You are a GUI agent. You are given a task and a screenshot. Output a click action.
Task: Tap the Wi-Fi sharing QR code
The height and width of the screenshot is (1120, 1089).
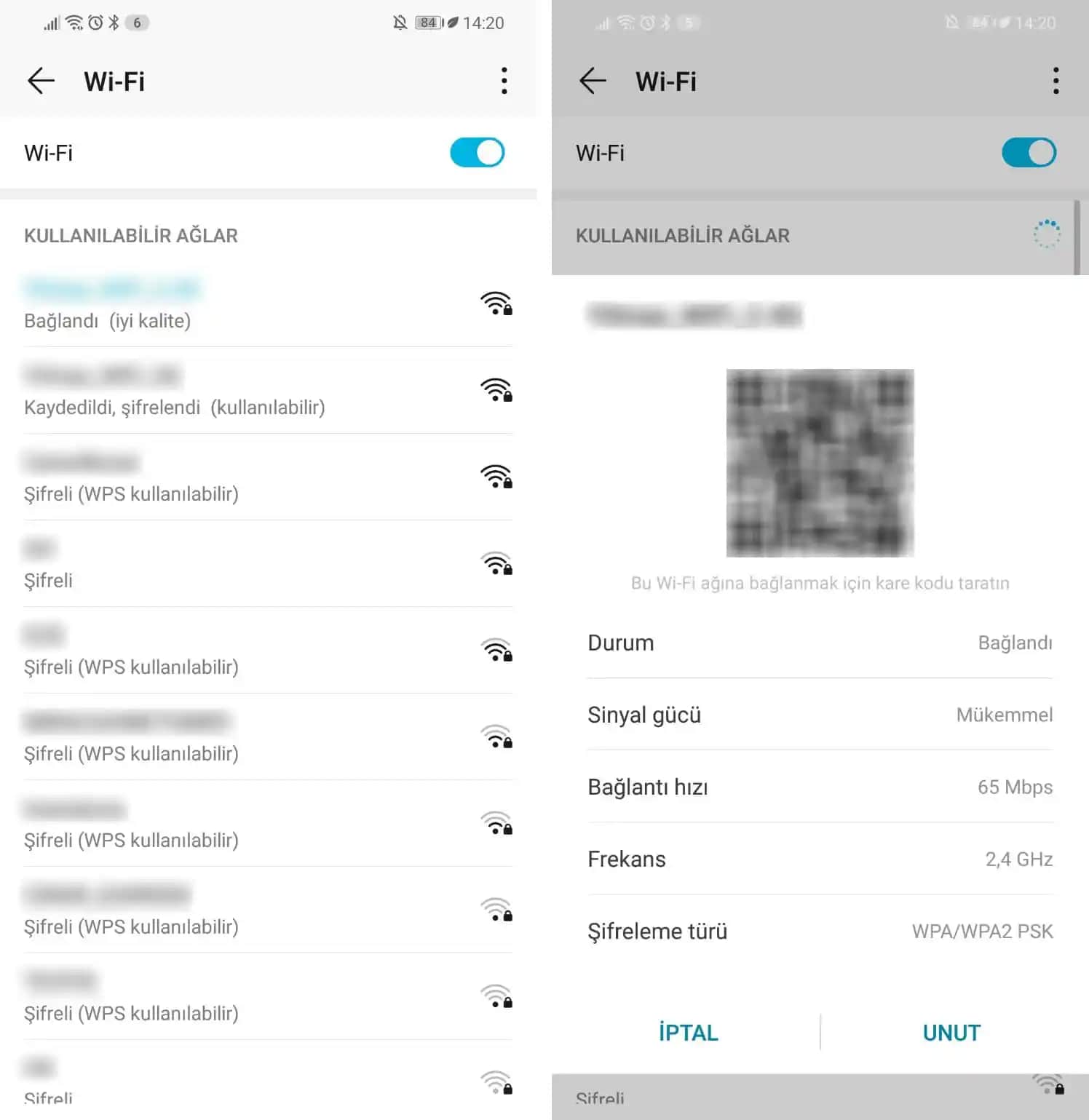pos(820,461)
